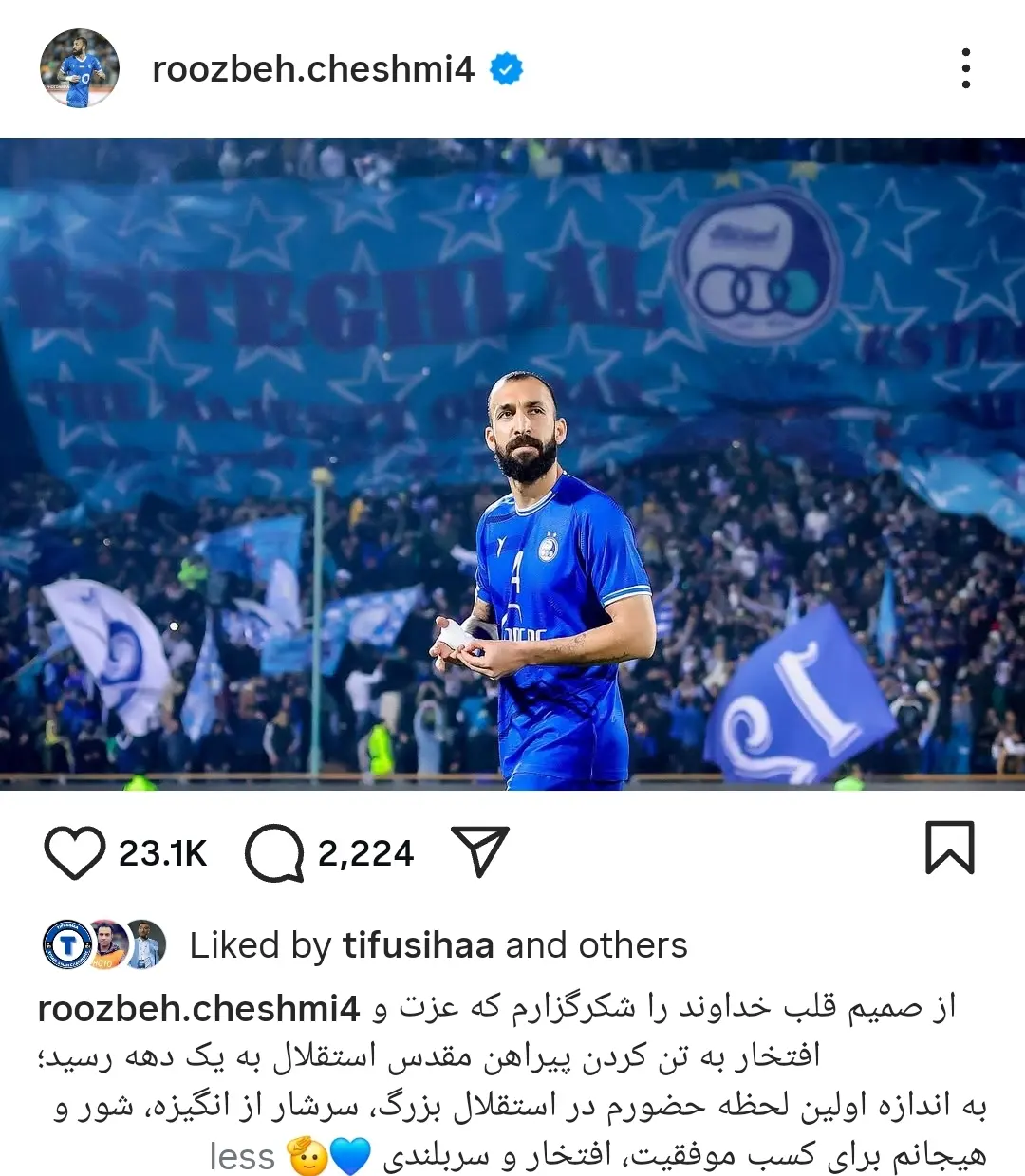
Task: Share the post with paper plane icon
Action: point(480,850)
